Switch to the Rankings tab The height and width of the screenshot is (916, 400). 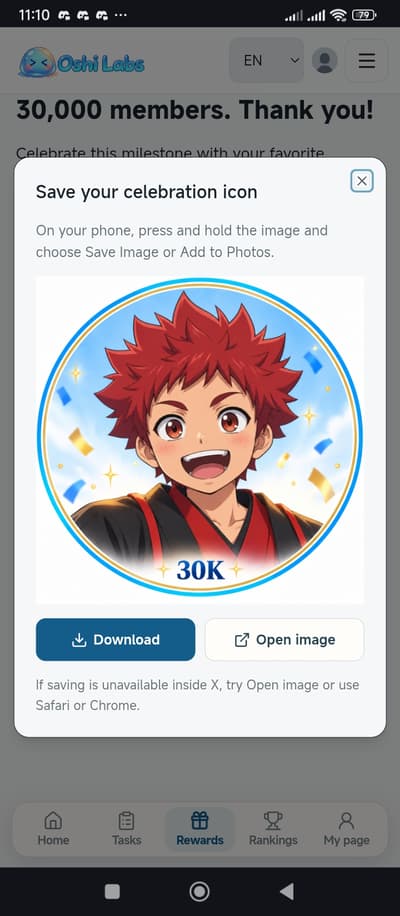[x=273, y=830]
